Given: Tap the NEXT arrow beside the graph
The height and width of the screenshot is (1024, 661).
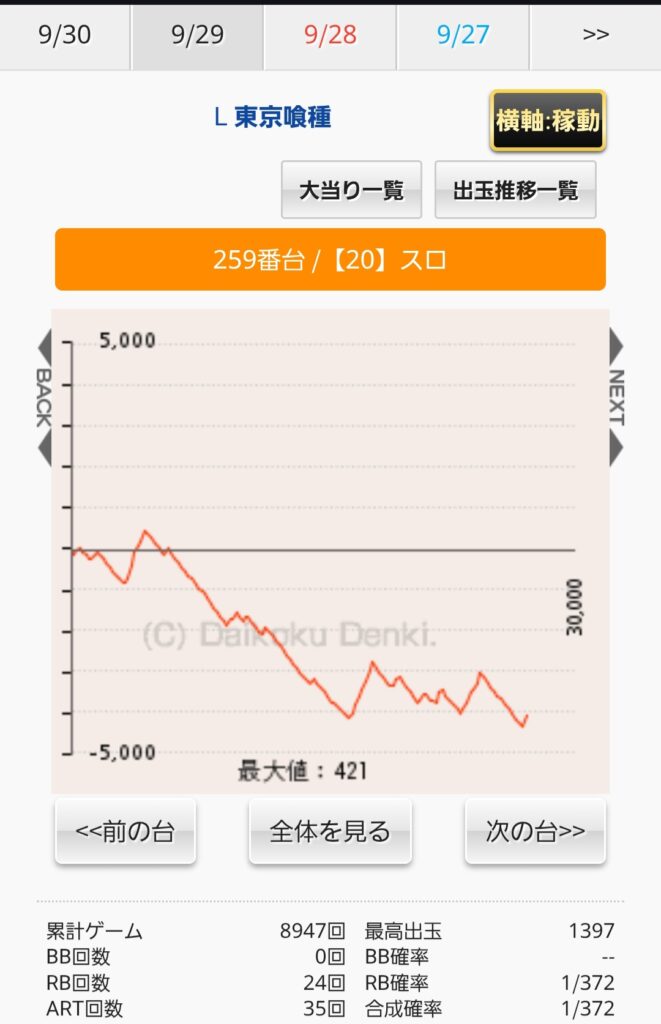Looking at the screenshot, I should [616, 397].
